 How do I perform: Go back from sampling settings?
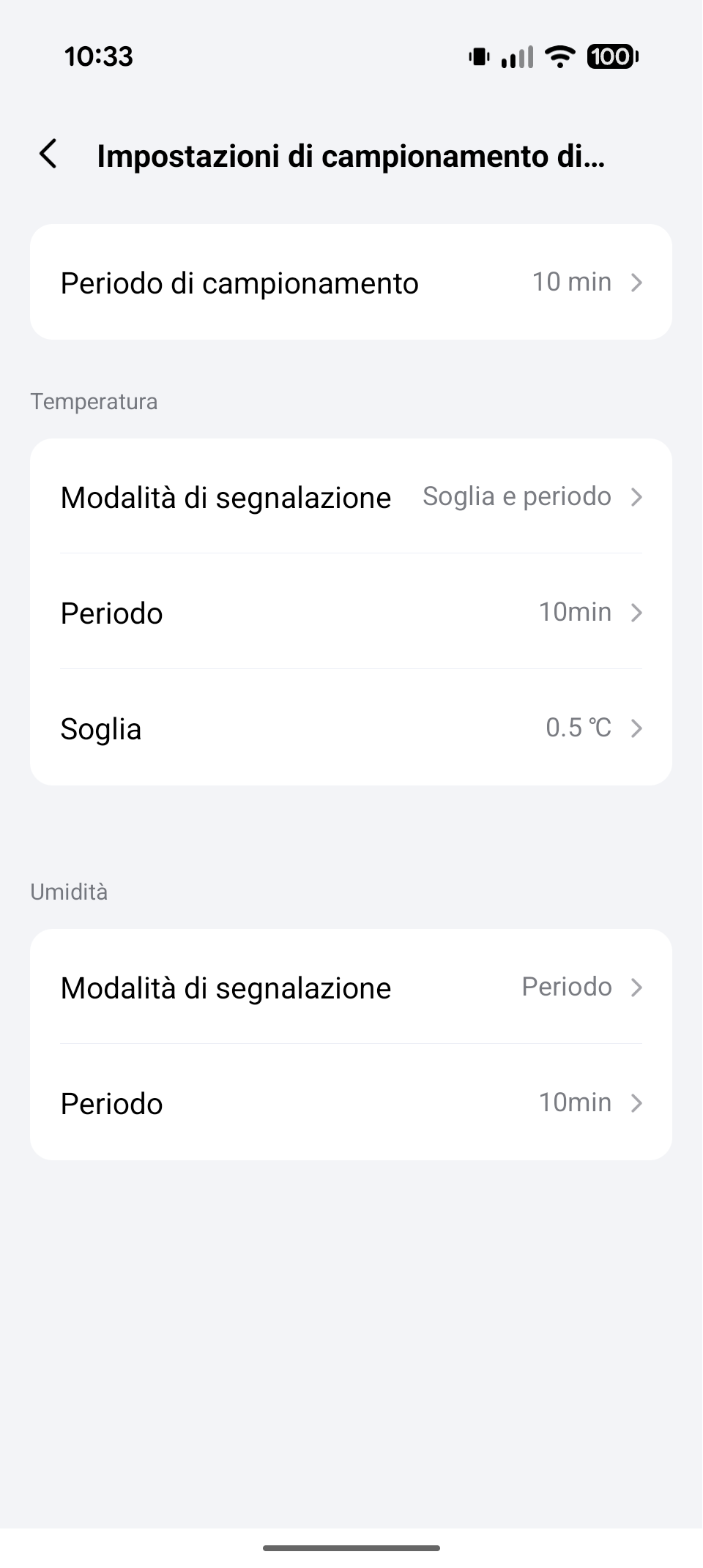48,154
